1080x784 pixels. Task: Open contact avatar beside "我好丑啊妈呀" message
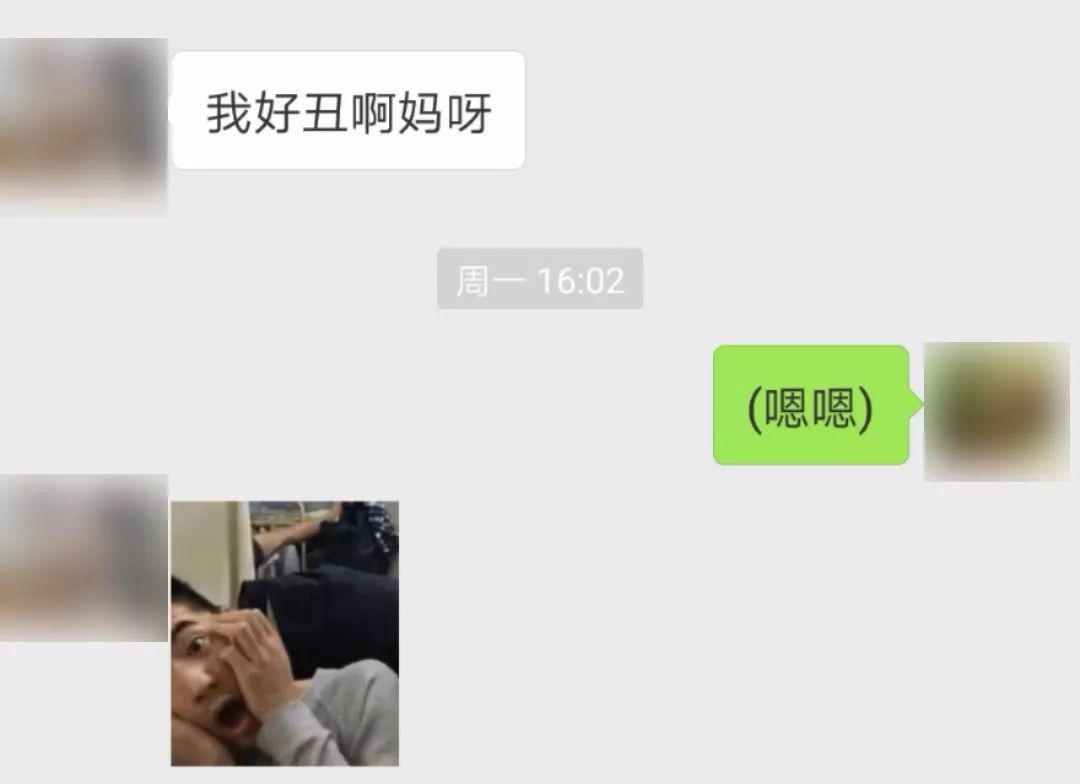click(x=82, y=125)
